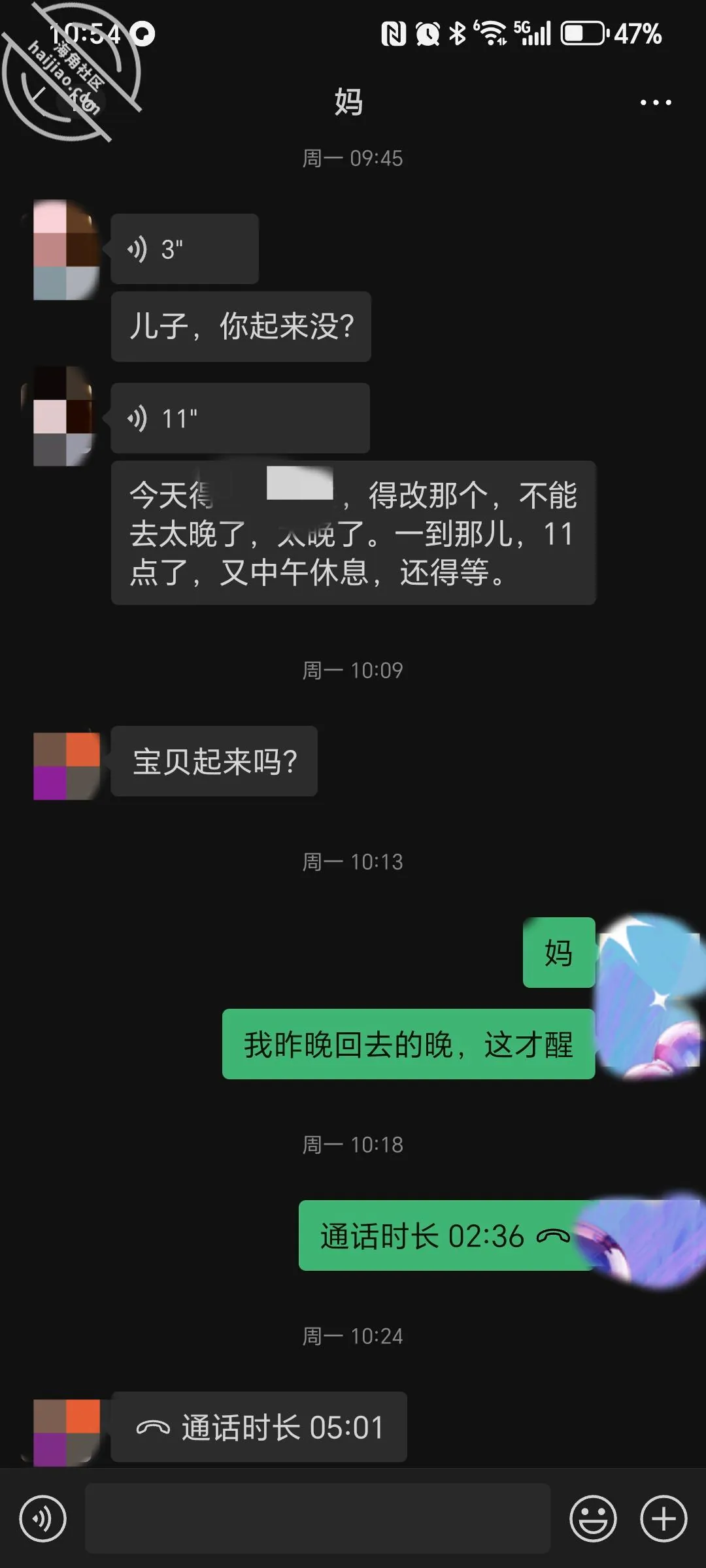Viewport: 706px width, 1568px height.
Task: Focus the message text field
Action: pyautogui.click(x=318, y=1518)
